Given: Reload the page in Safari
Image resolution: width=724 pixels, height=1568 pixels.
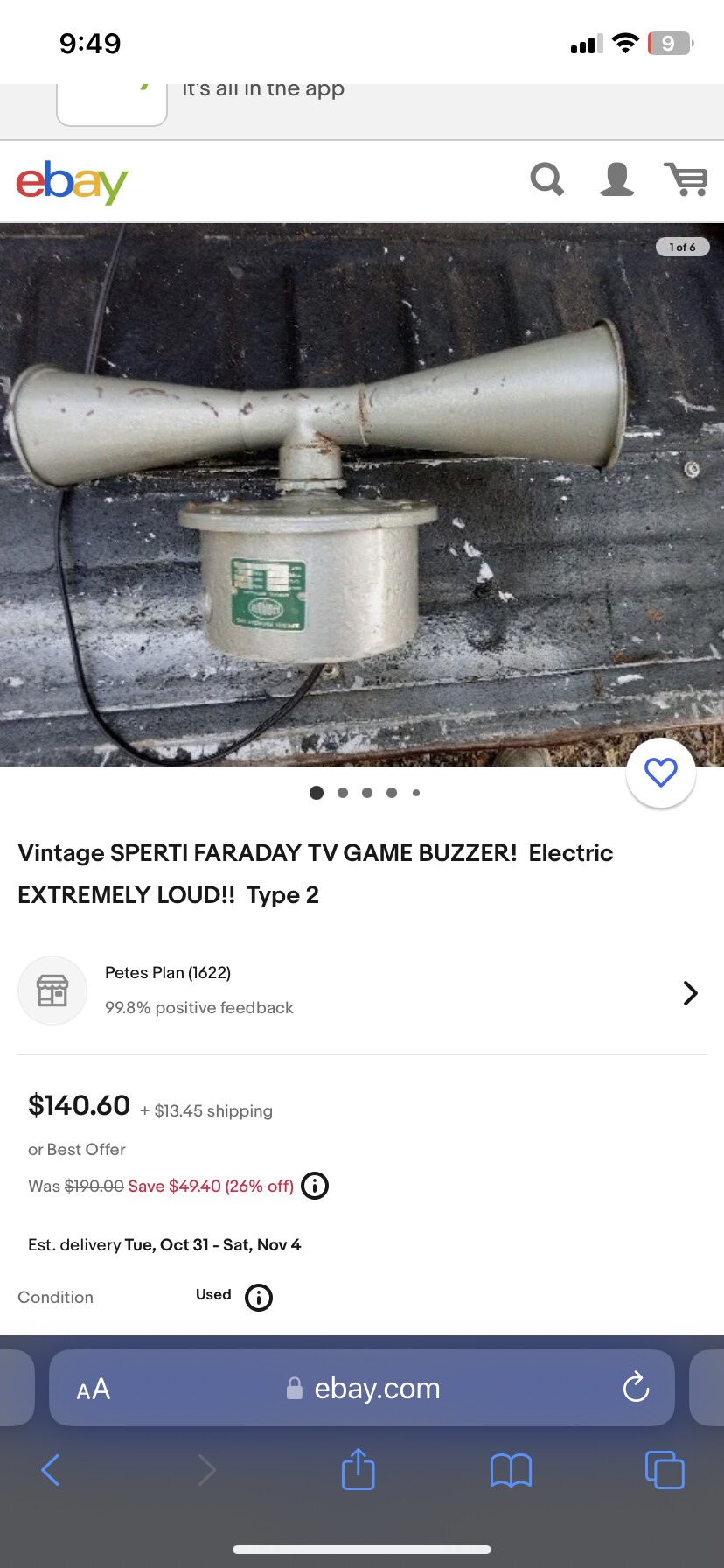Looking at the screenshot, I should 636,1388.
